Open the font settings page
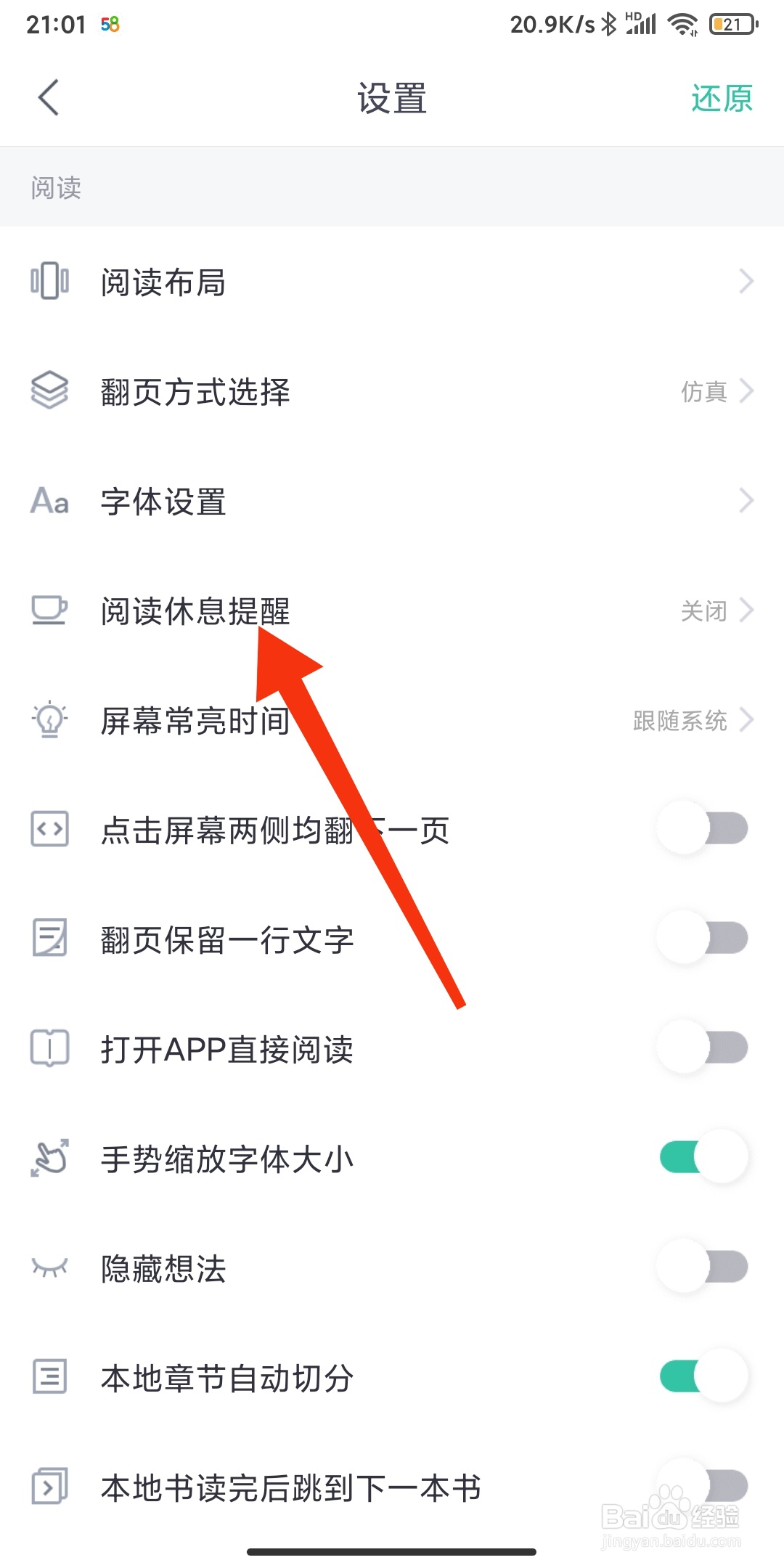Screen dimensions: 784x1568 coord(392,501)
